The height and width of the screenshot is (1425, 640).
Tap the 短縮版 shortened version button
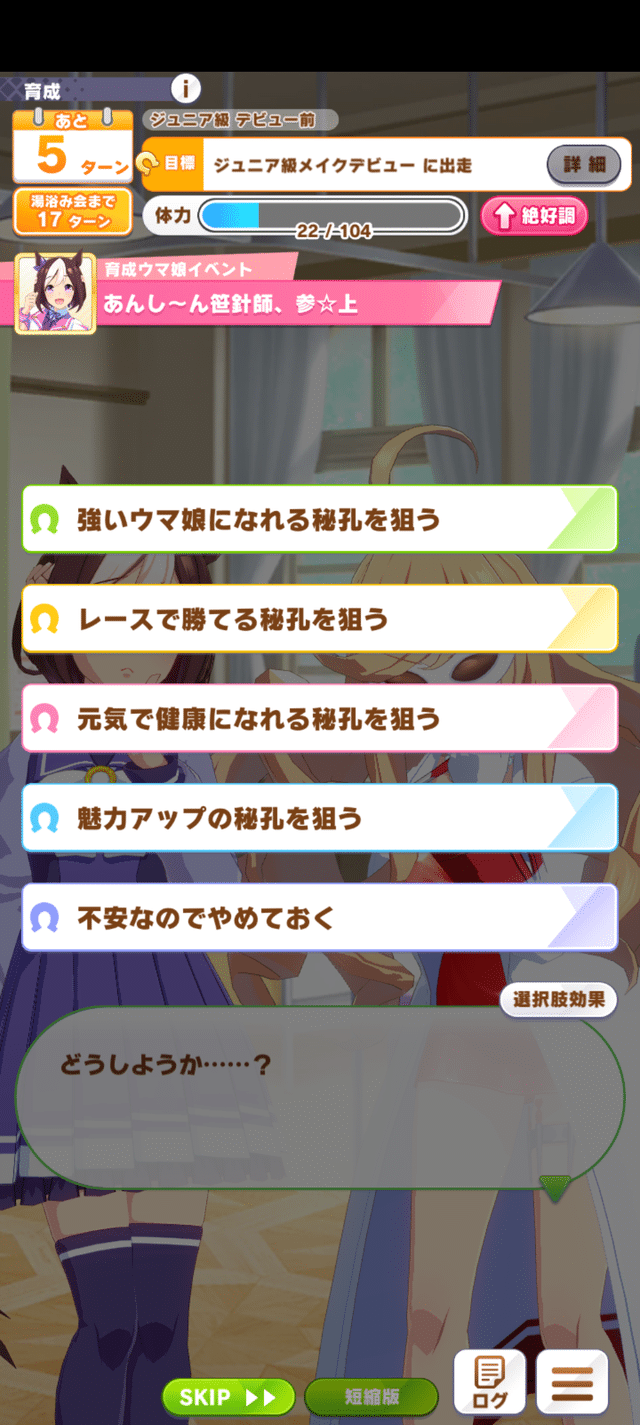point(371,1396)
